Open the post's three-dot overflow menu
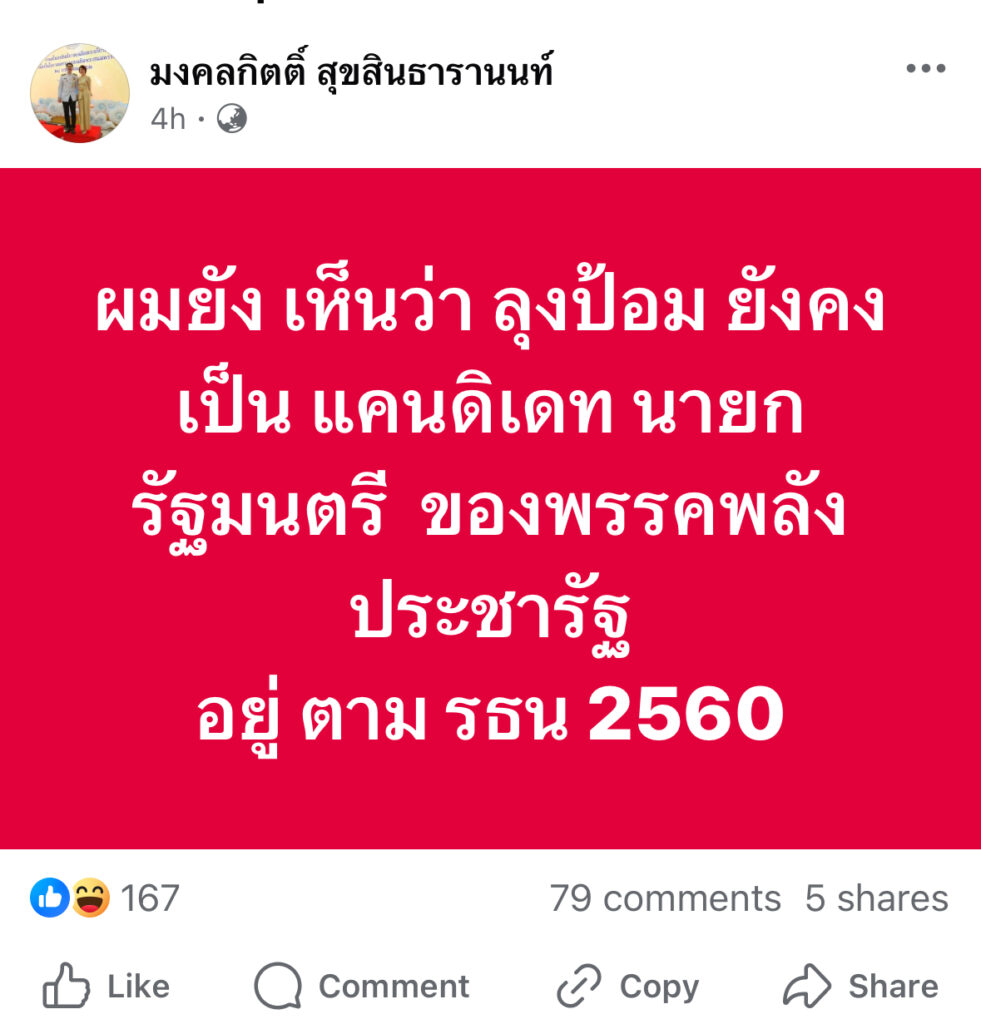981x1024 pixels. click(x=925, y=69)
